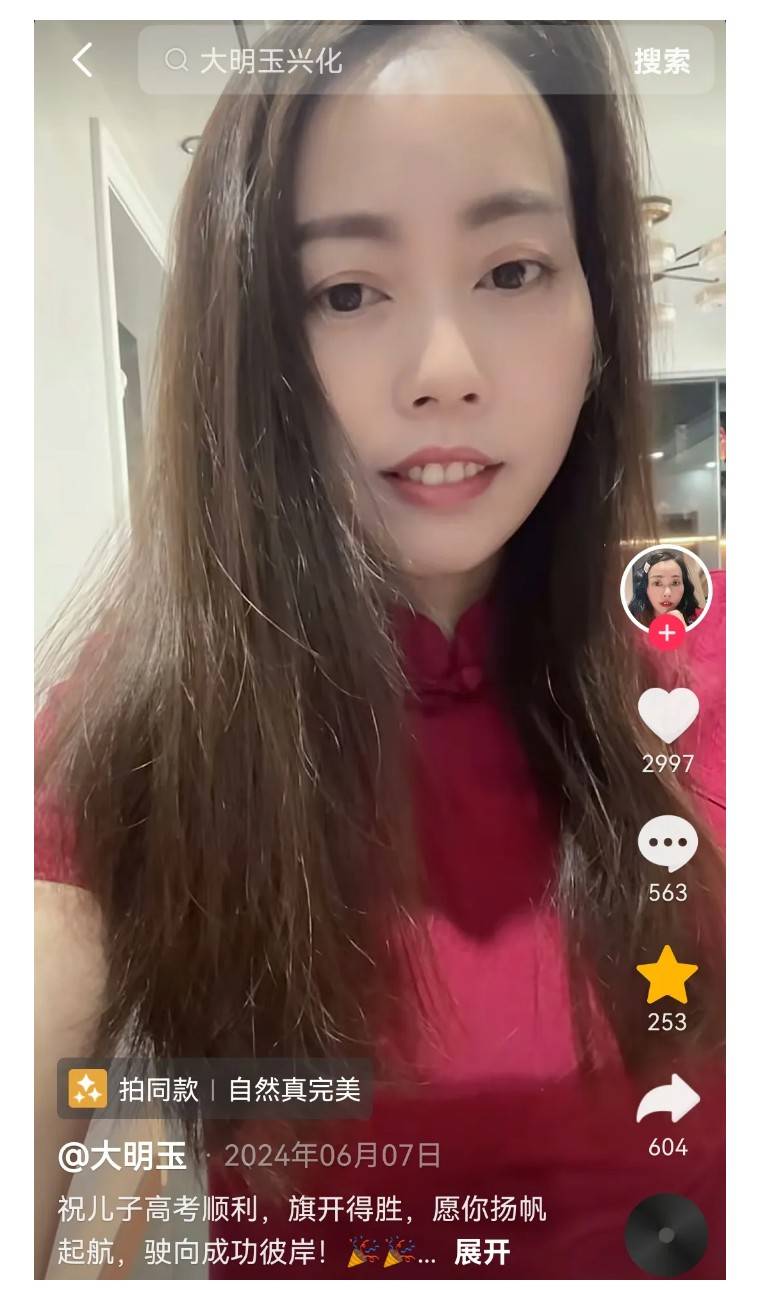Open the @大明玉 username link

(x=123, y=1156)
